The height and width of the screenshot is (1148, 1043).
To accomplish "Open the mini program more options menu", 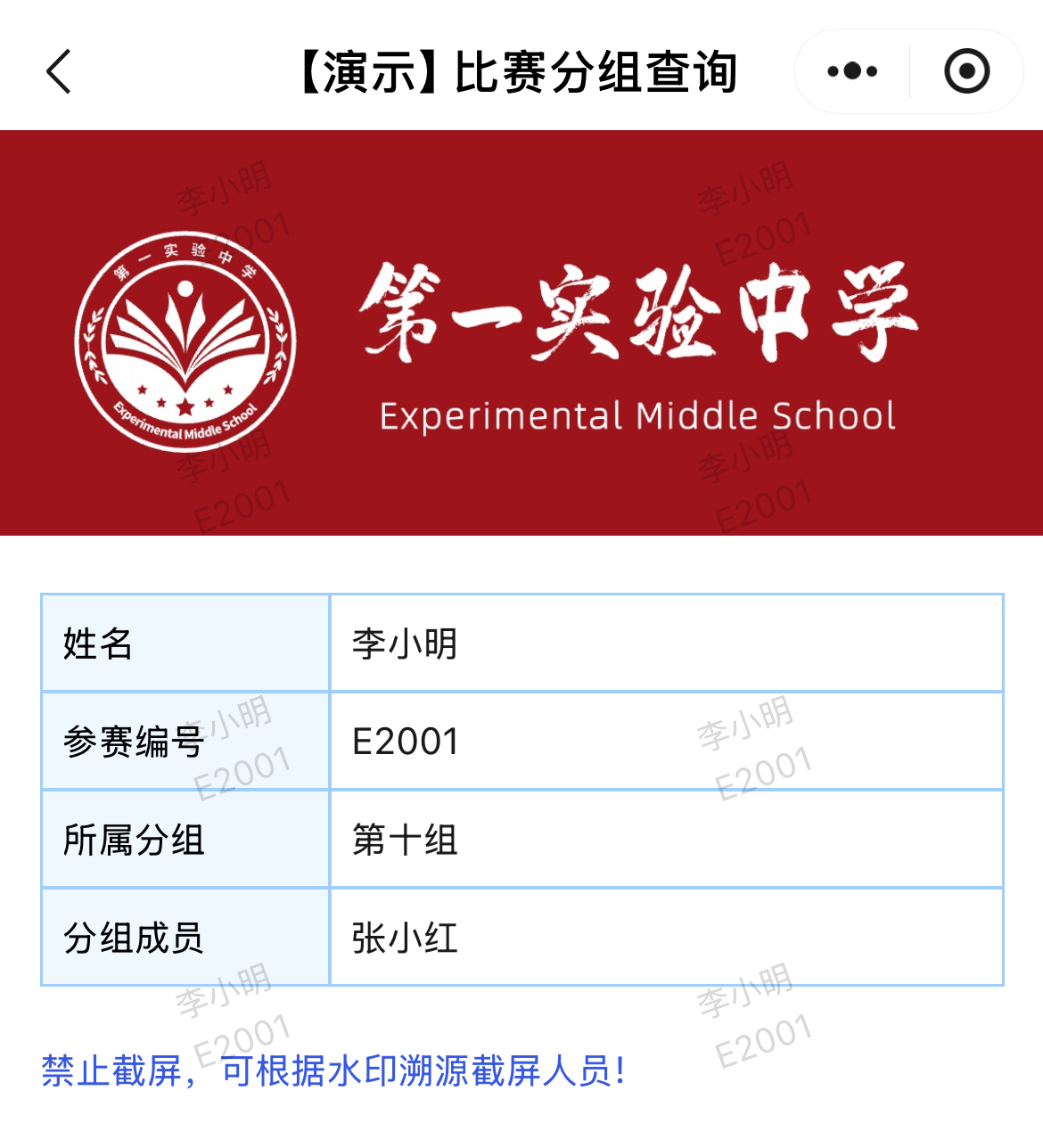I will coord(852,71).
